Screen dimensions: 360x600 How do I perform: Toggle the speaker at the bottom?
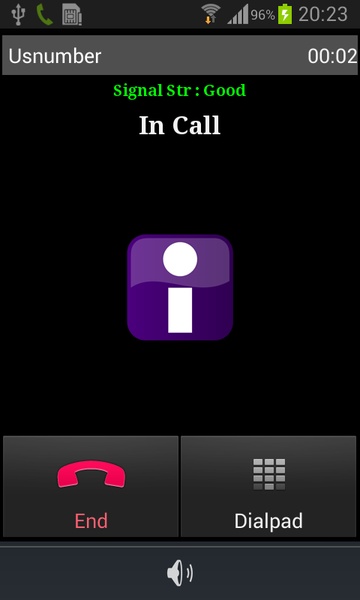[x=180, y=573]
